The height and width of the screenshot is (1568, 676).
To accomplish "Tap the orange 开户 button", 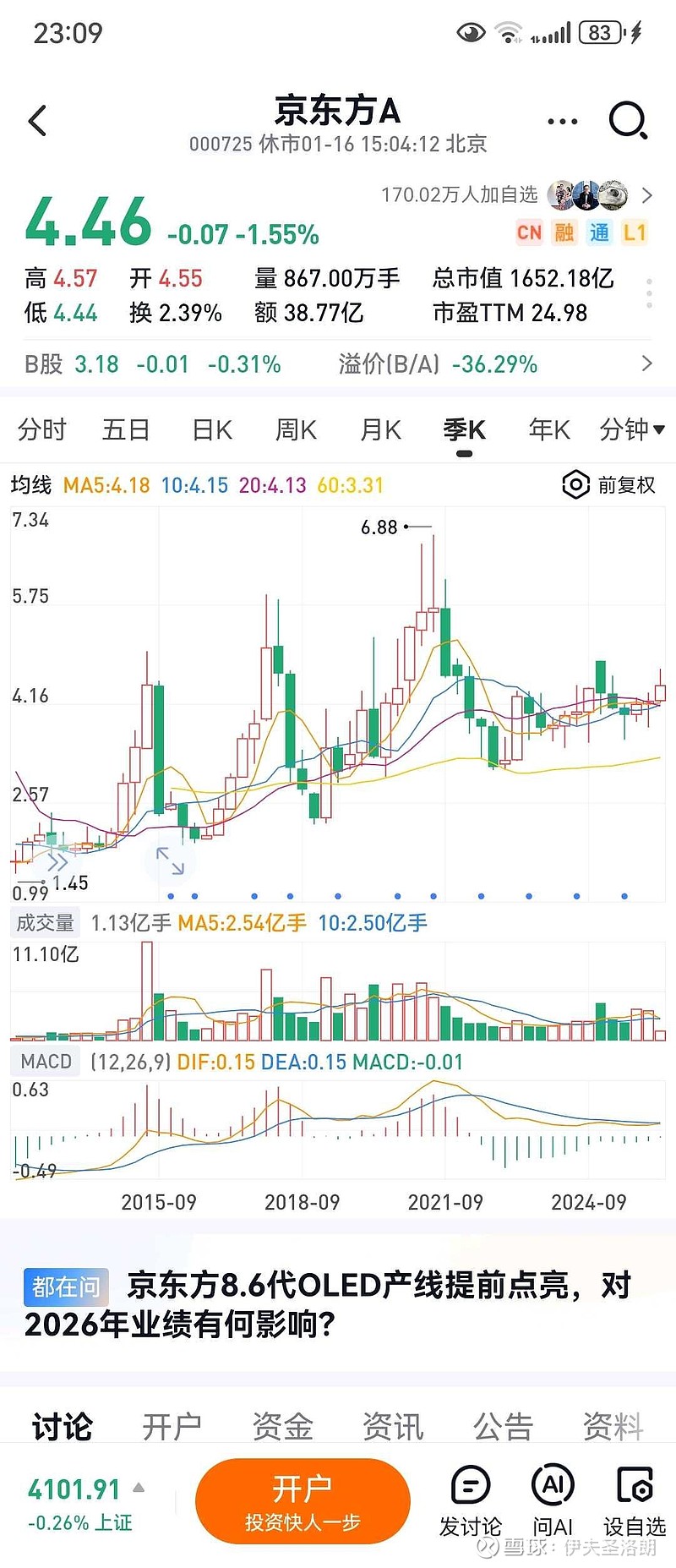I will coord(303,1500).
